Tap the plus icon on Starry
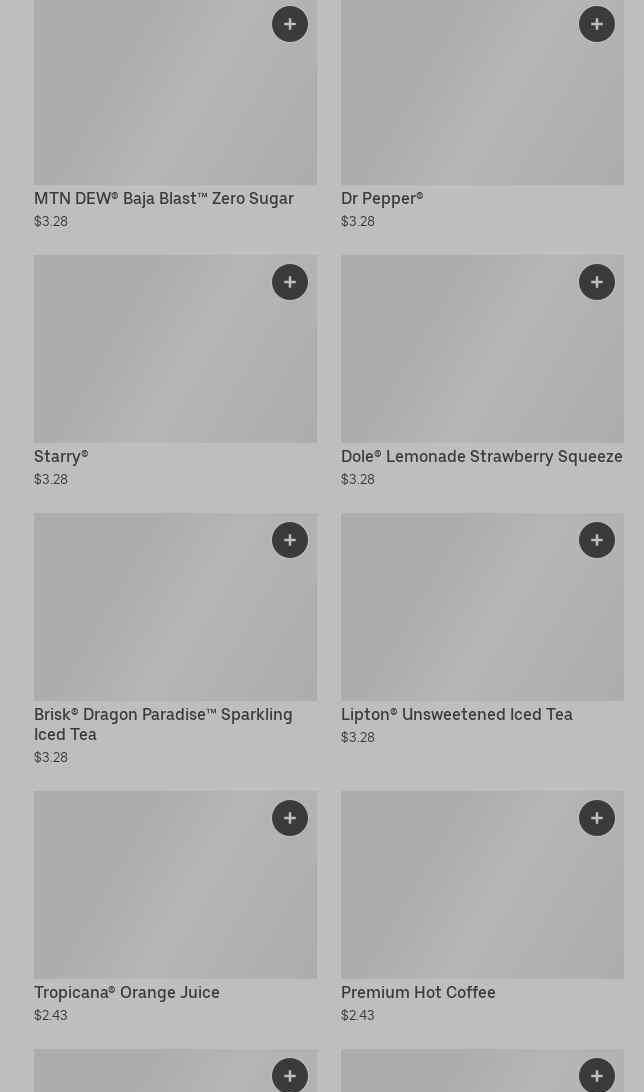Viewport: 644px width, 1092px height. click(x=290, y=282)
